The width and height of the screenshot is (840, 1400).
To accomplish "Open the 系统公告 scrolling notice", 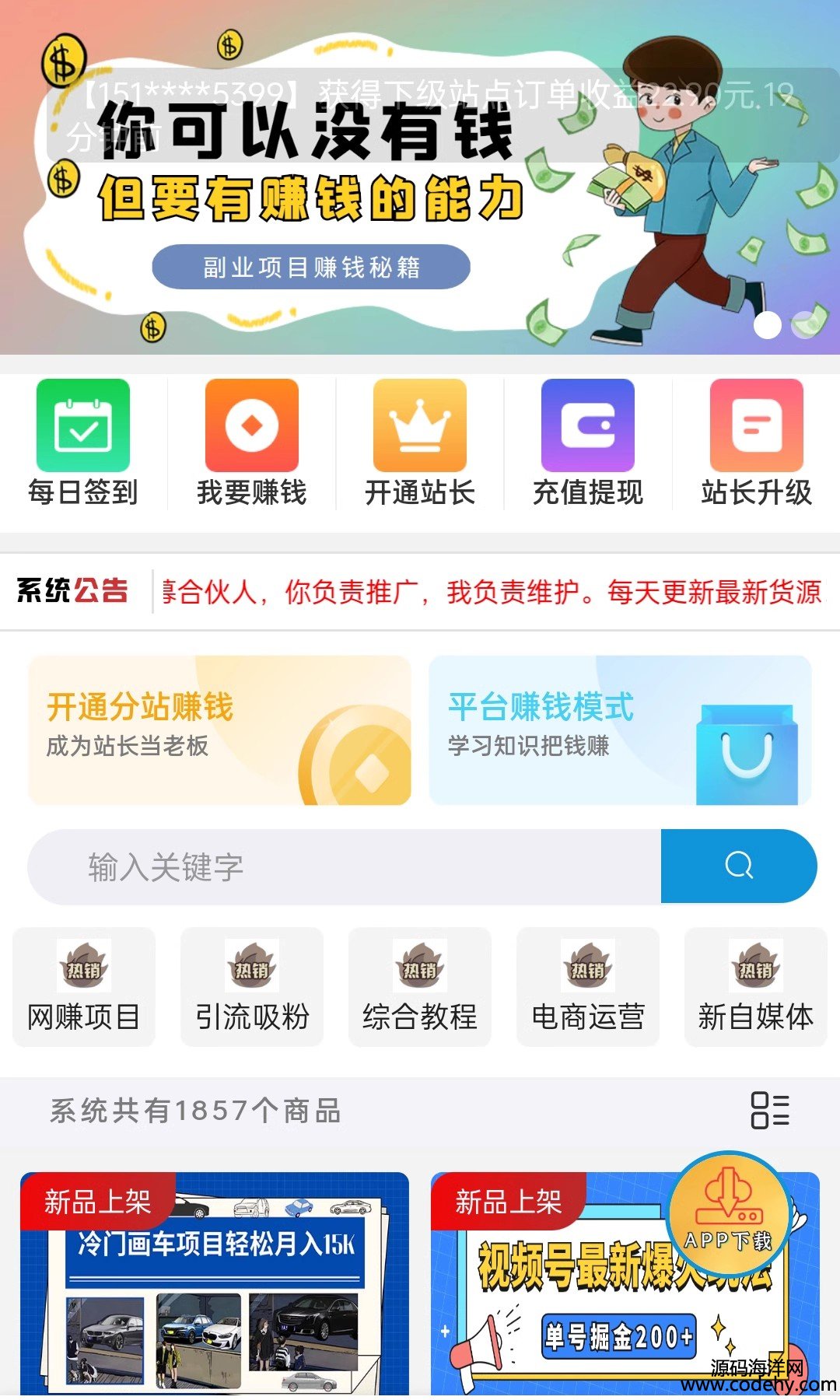I will point(490,592).
